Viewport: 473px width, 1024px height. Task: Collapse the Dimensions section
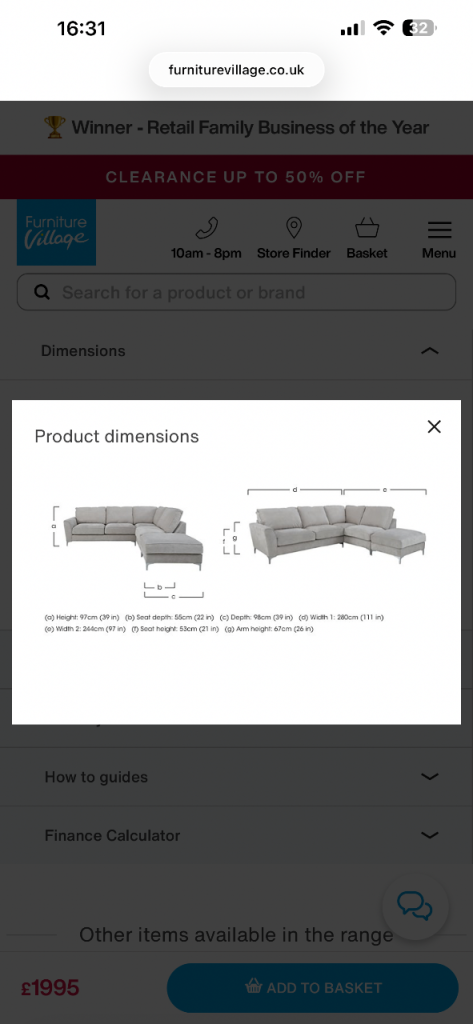pos(236,351)
